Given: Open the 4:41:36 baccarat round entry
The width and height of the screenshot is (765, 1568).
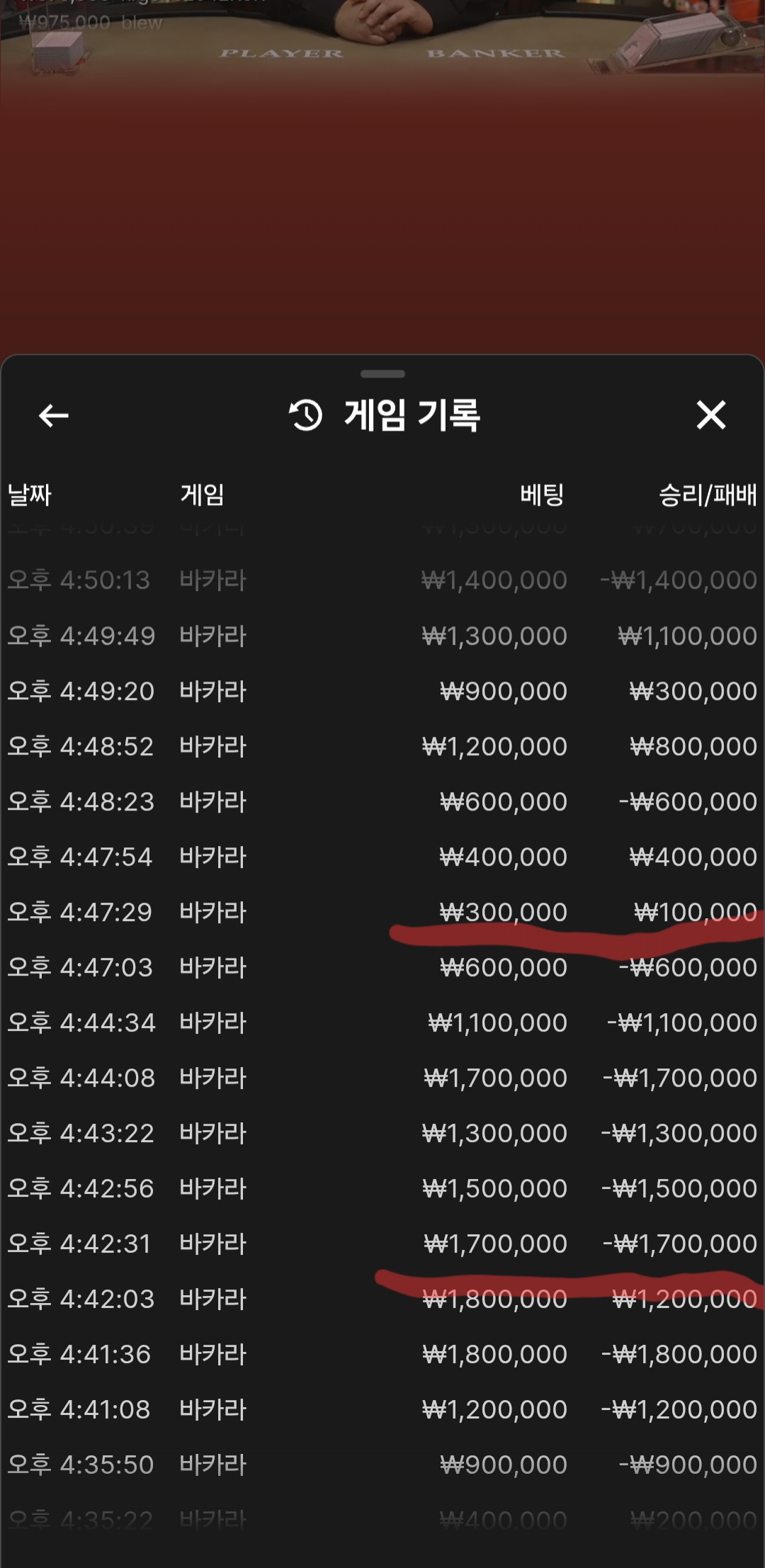Looking at the screenshot, I should tap(382, 1355).
